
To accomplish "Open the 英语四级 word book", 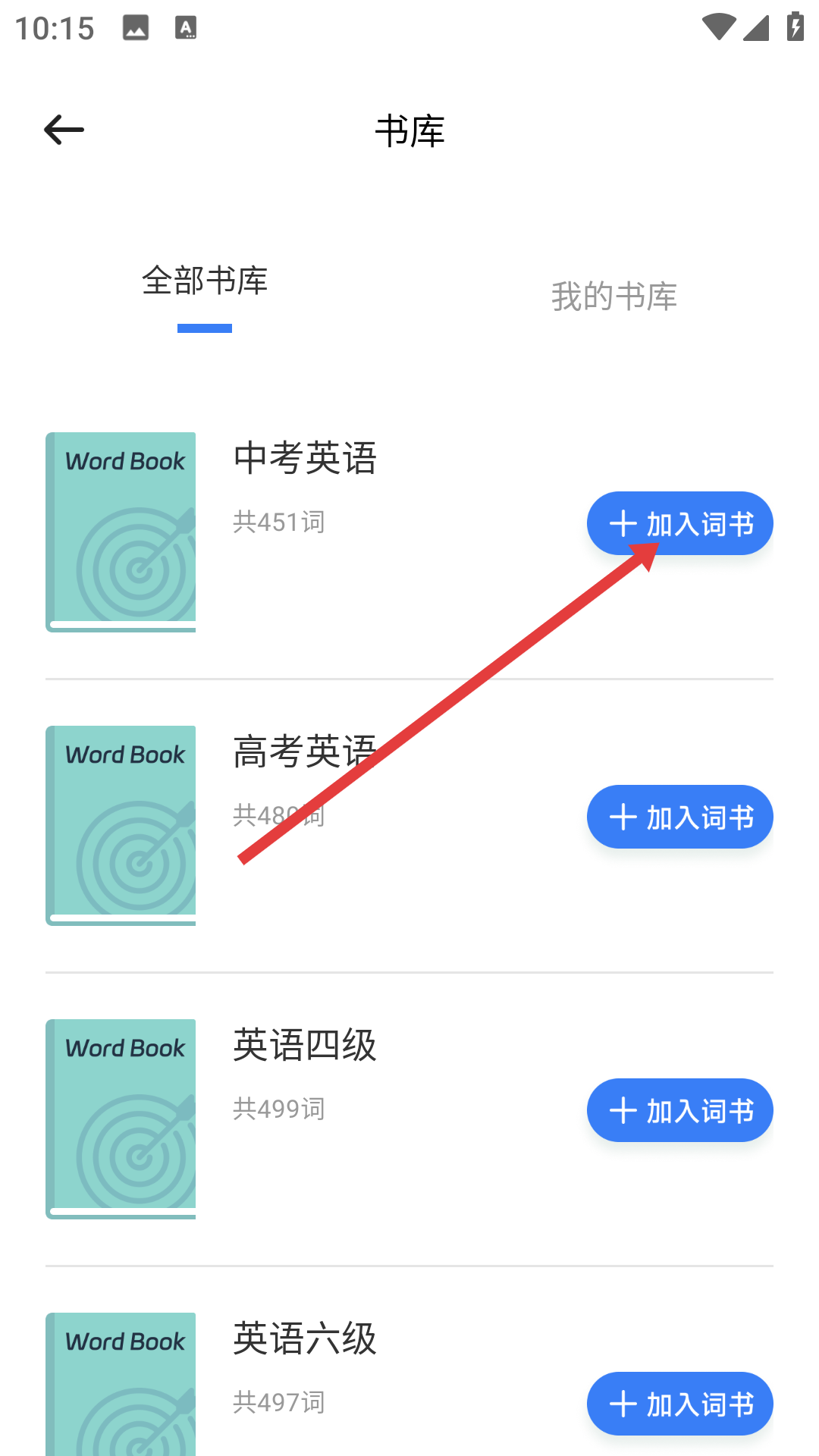I will click(x=305, y=1046).
